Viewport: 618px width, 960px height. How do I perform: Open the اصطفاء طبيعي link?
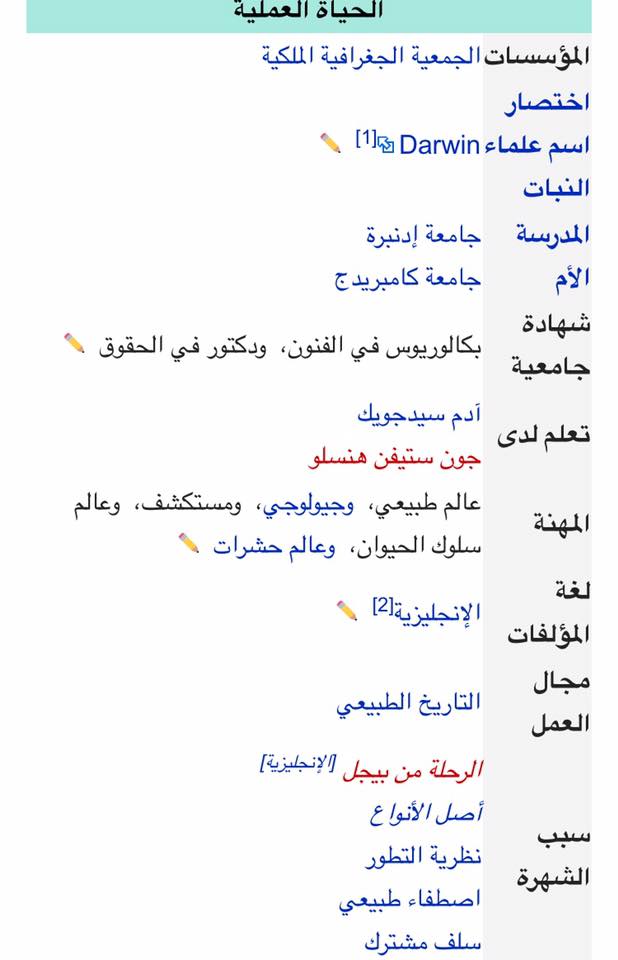click(410, 900)
